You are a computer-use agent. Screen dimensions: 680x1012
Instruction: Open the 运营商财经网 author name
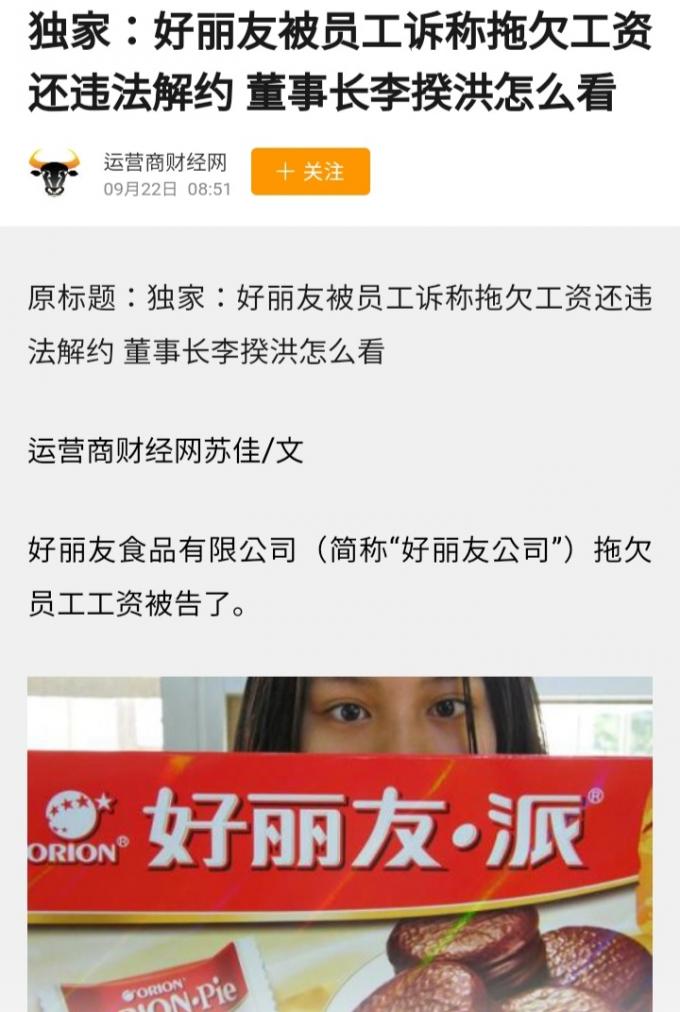click(x=165, y=162)
